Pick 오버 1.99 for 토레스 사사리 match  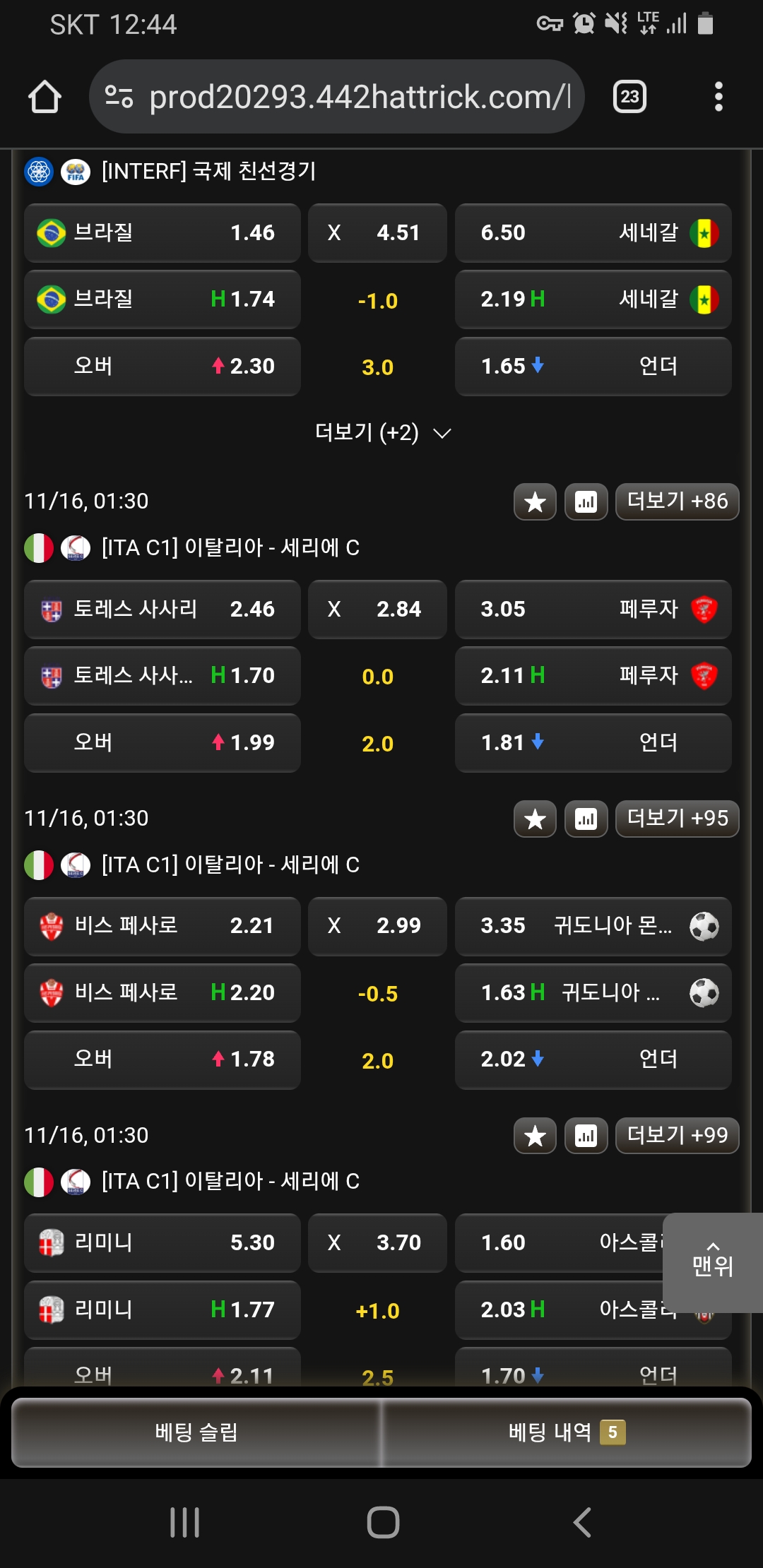pos(162,743)
